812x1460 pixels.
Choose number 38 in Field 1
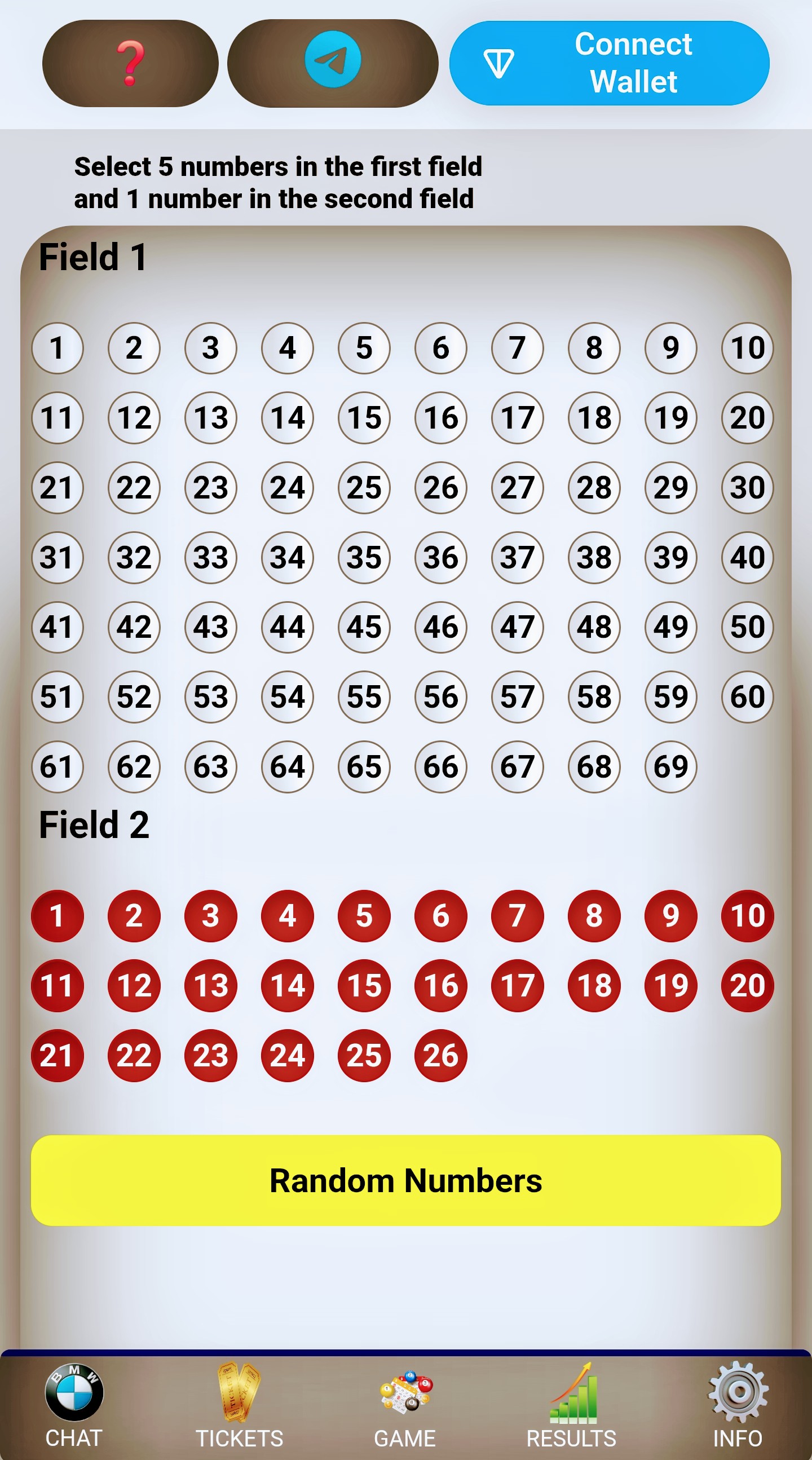point(594,557)
